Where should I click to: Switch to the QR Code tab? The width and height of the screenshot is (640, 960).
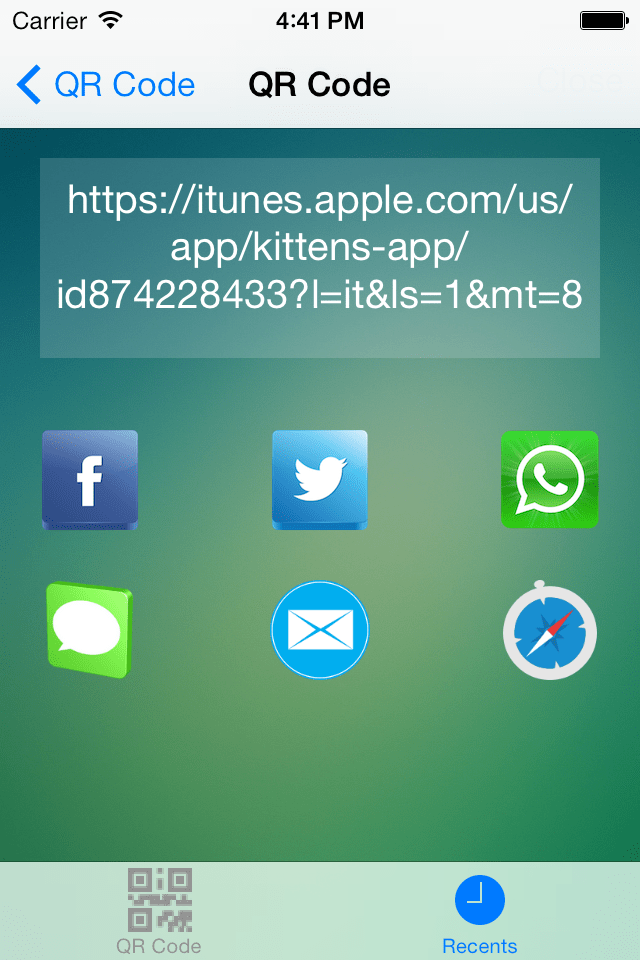(159, 911)
